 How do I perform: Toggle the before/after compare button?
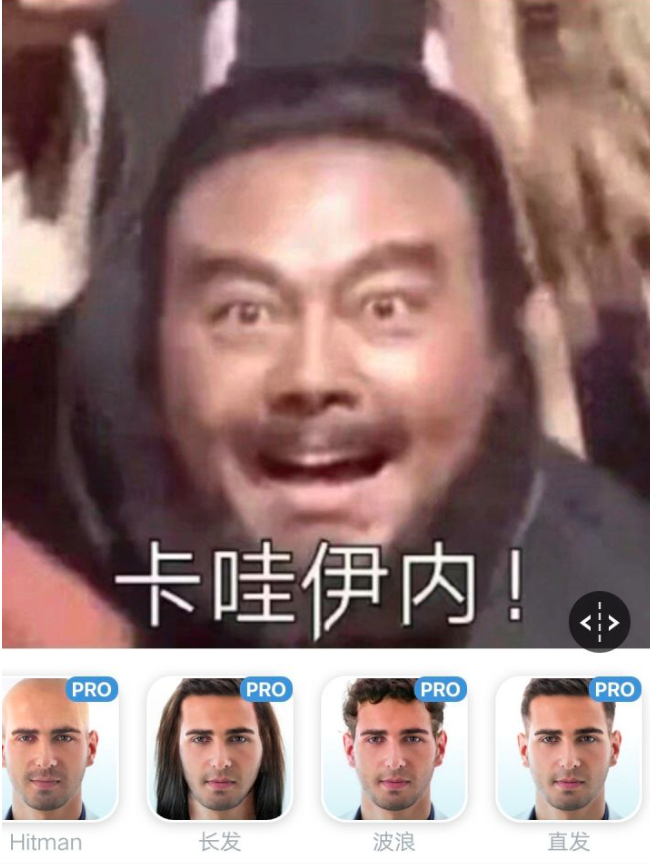[599, 623]
